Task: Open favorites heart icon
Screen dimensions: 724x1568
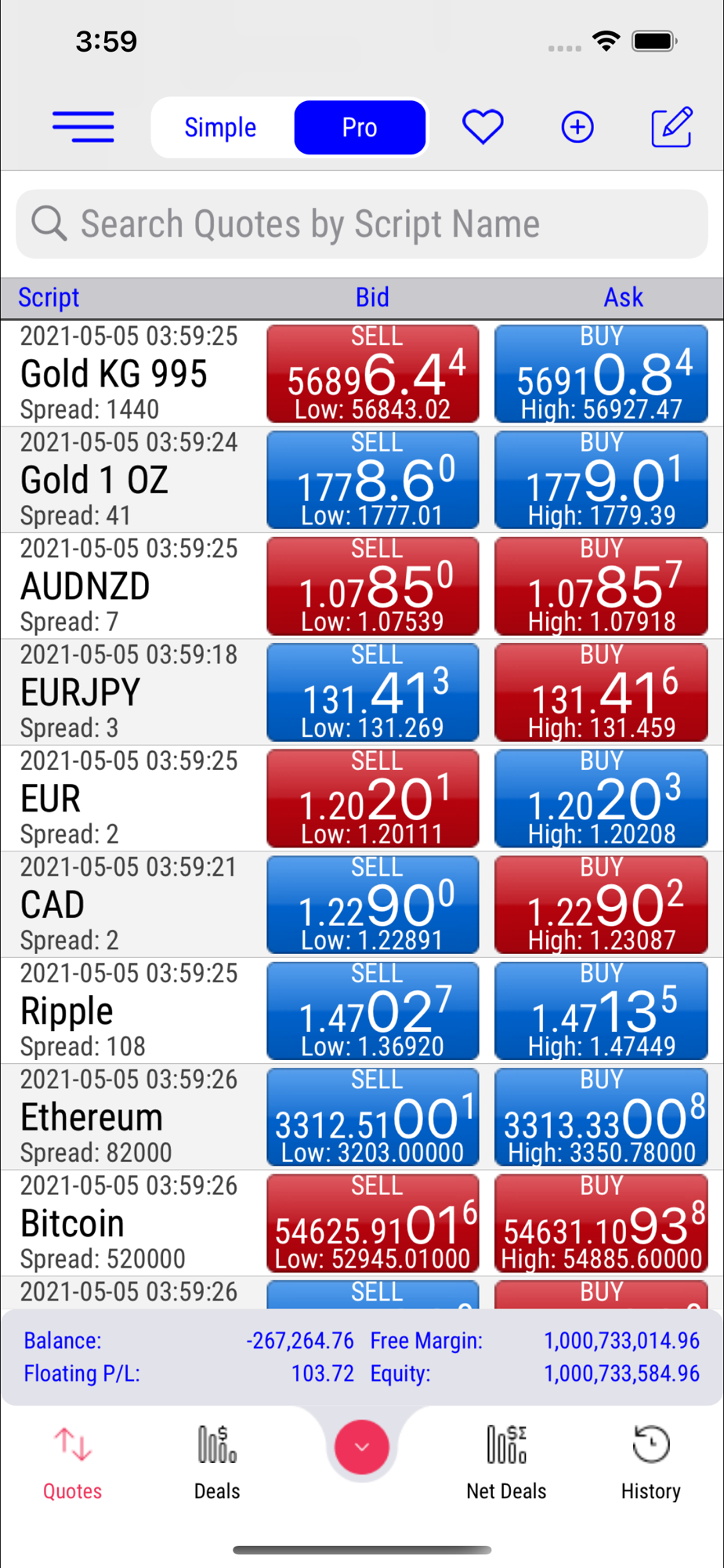Action: point(483,127)
